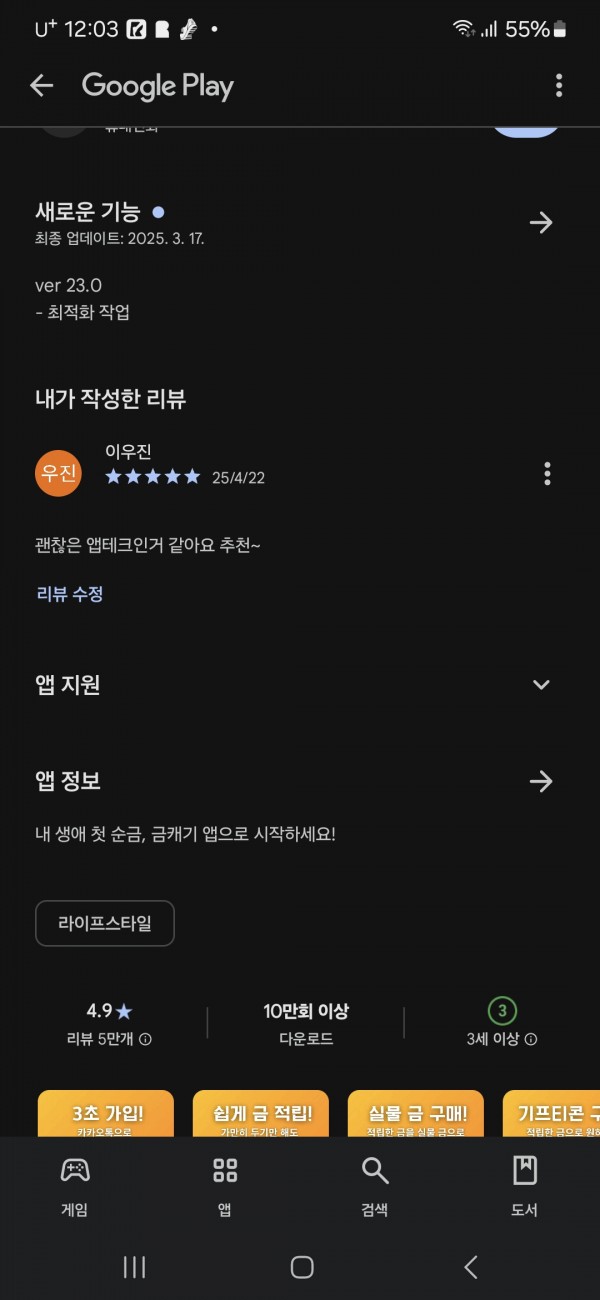View info for 리뷰 5만개 rating
Viewport: 600px width, 1300px height.
pyautogui.click(x=145, y=1040)
